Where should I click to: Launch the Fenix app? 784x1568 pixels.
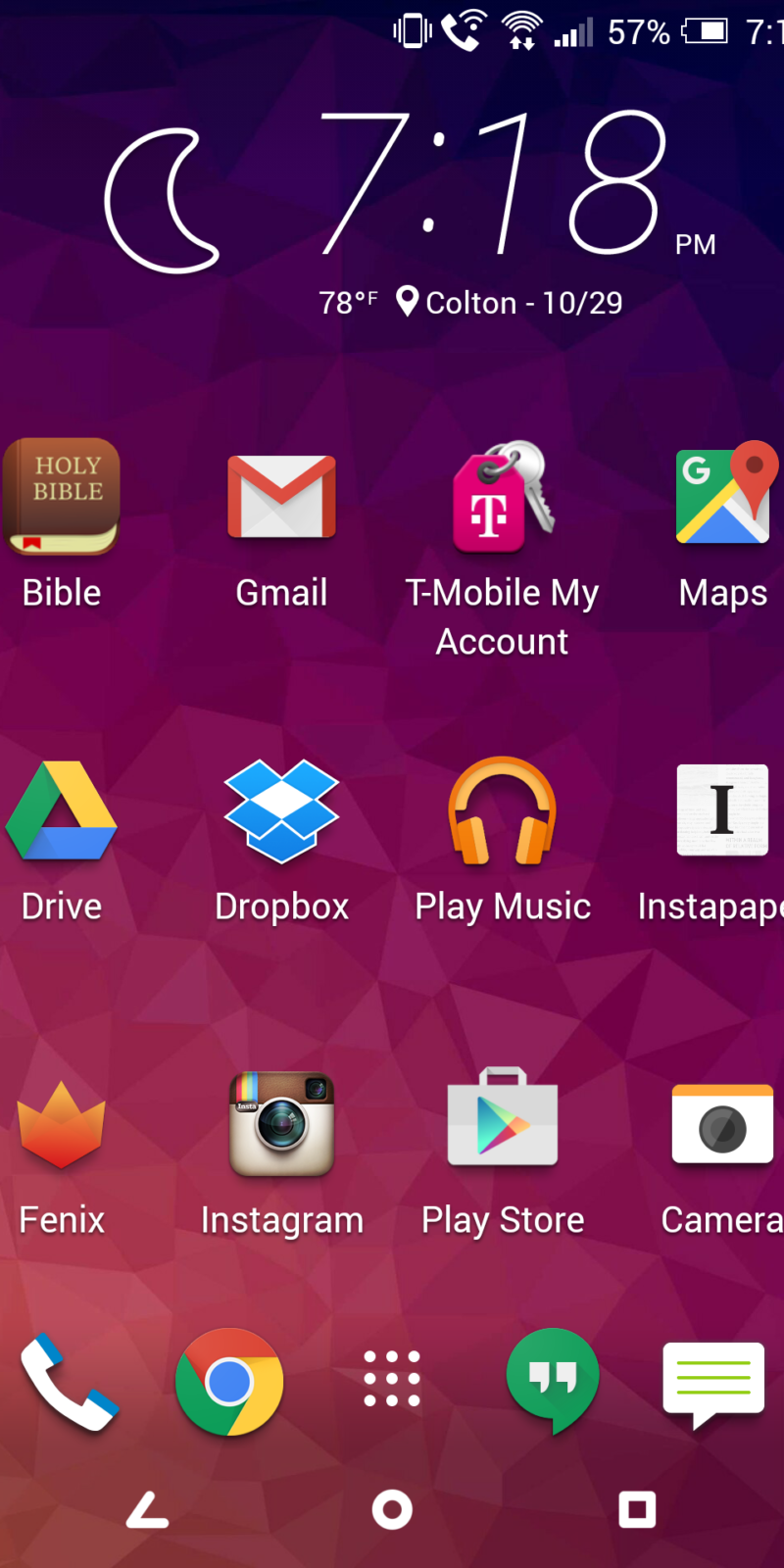62,1125
